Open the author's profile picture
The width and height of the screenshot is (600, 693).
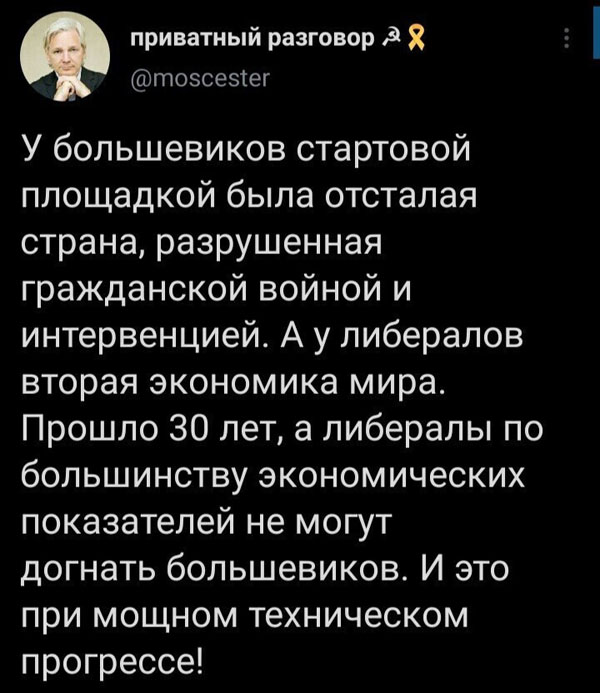(x=66, y=60)
